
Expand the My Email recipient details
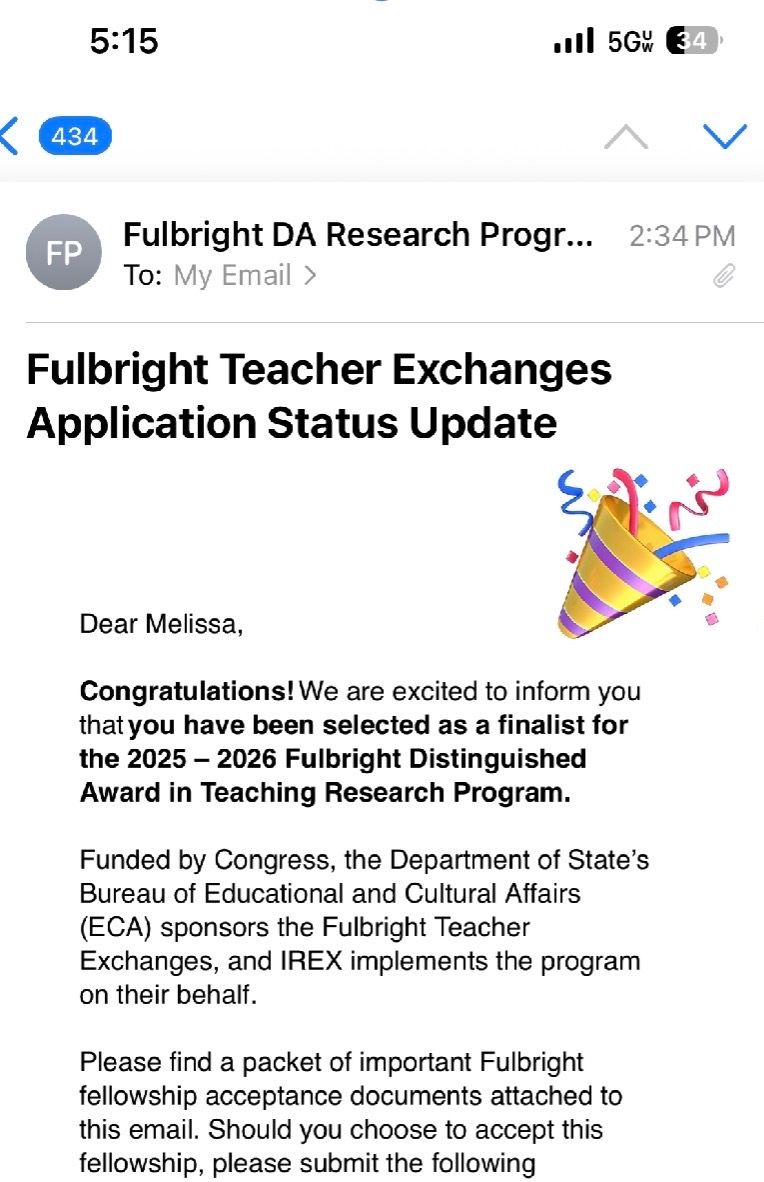(245, 275)
